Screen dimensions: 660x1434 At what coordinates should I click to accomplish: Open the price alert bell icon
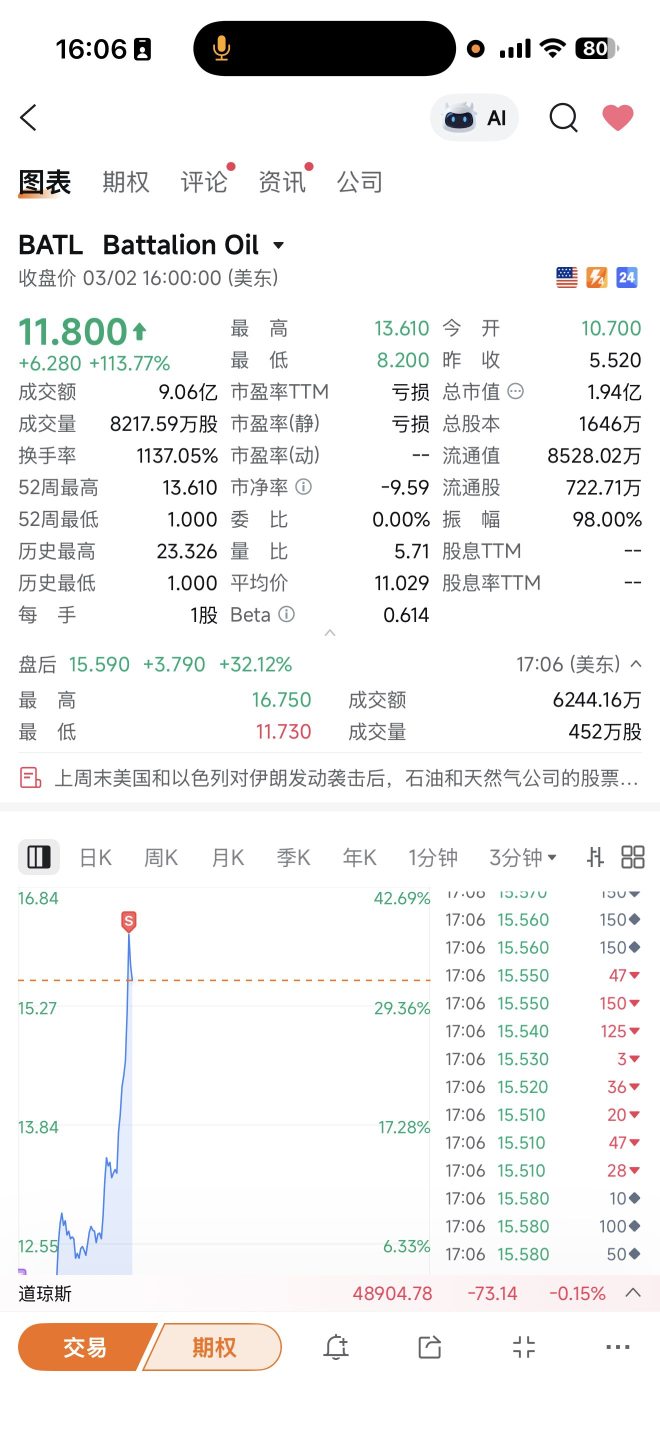click(336, 1347)
